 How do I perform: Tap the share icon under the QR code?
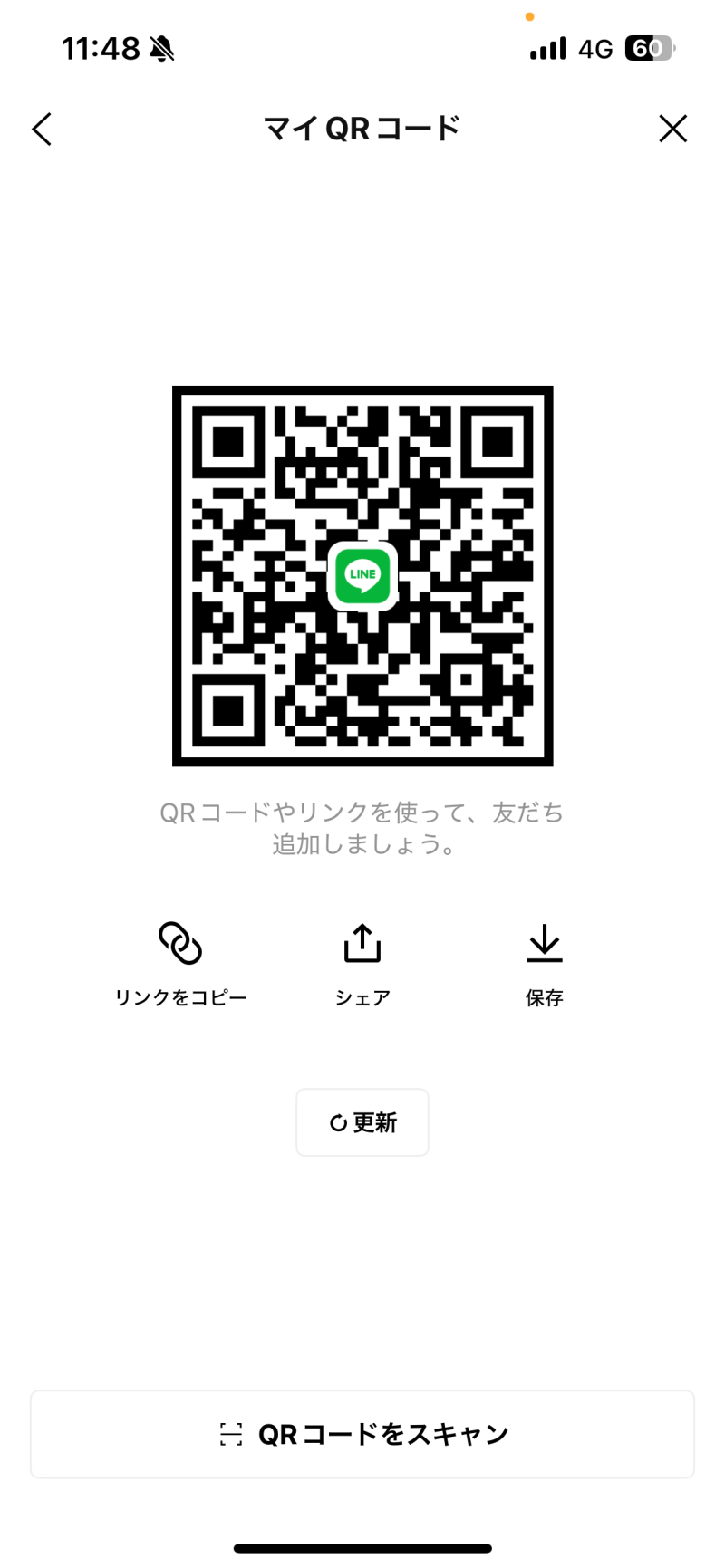point(362,942)
